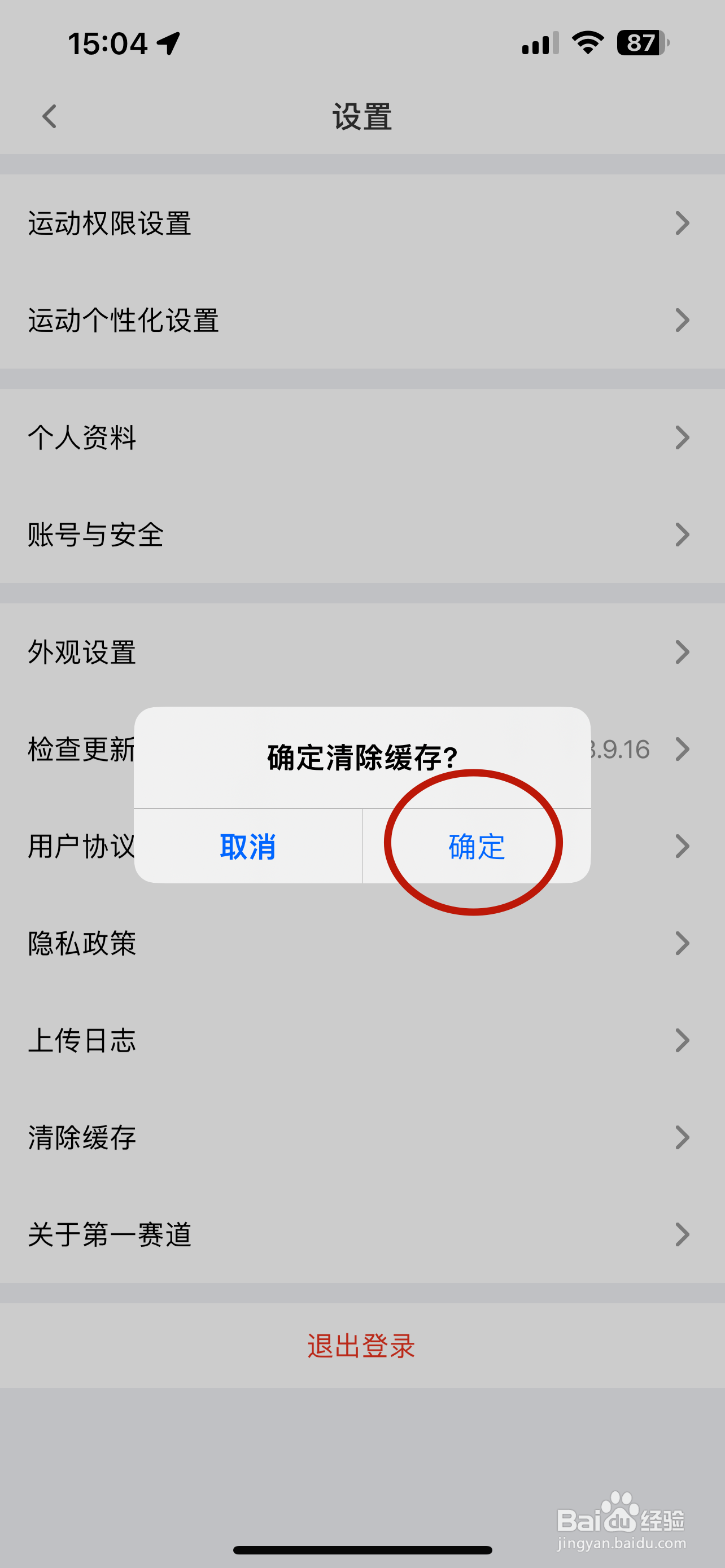Screen dimensions: 725x1568
Task: Tap the Wi-Fi status icon
Action: click(x=586, y=41)
